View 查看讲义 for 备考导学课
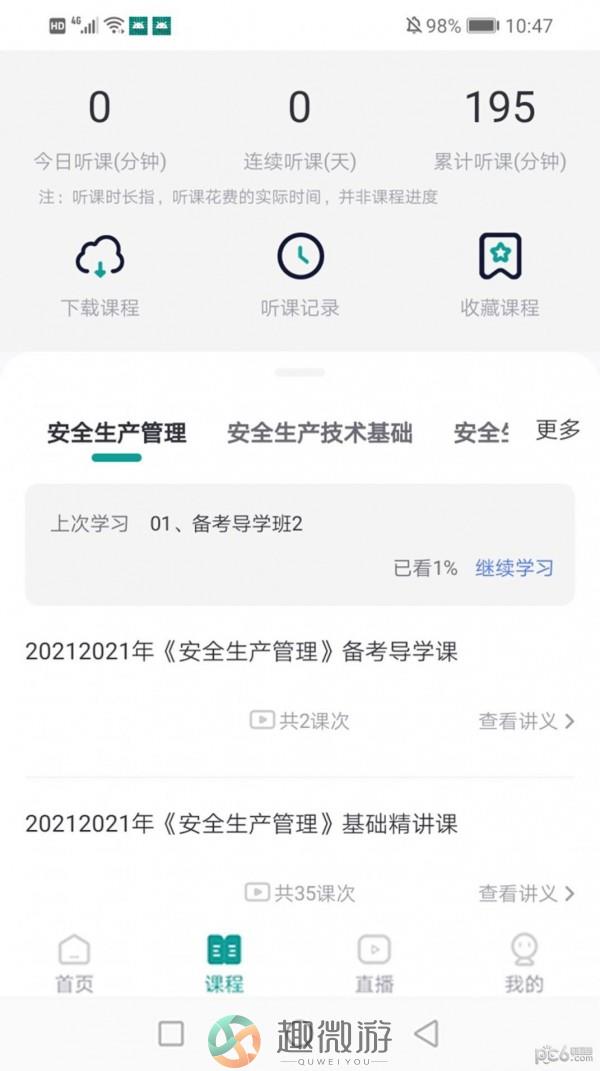The width and height of the screenshot is (600, 1071). tap(526, 721)
